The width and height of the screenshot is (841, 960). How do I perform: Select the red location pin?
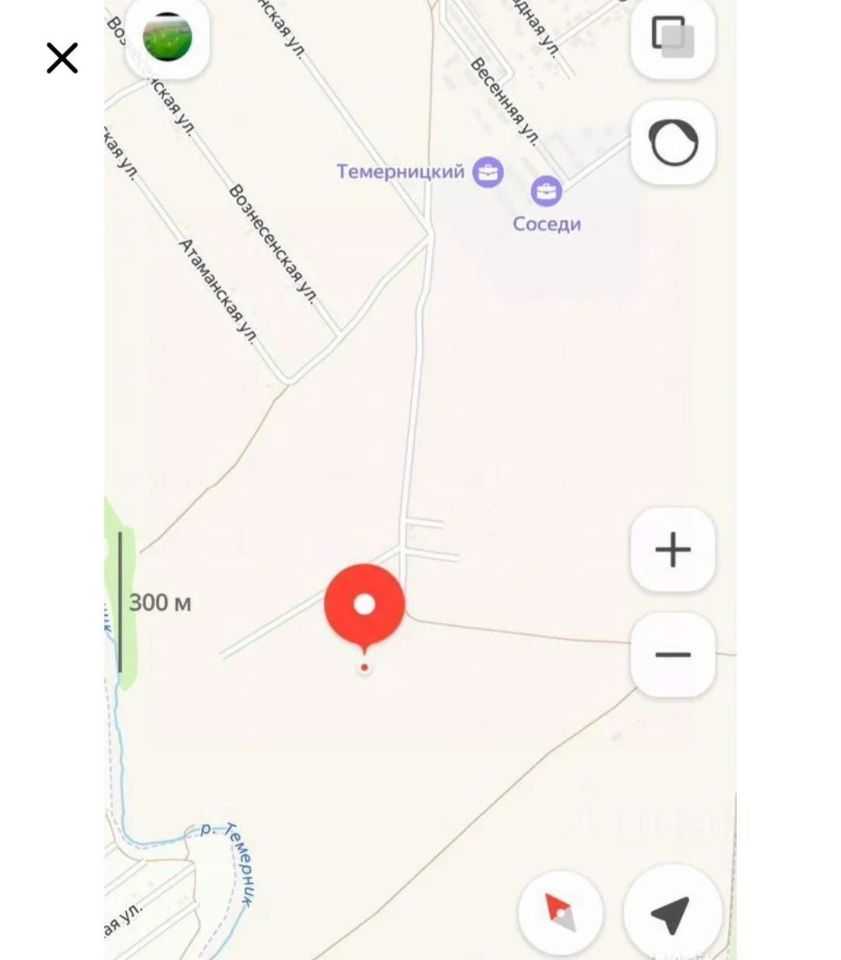tap(364, 606)
